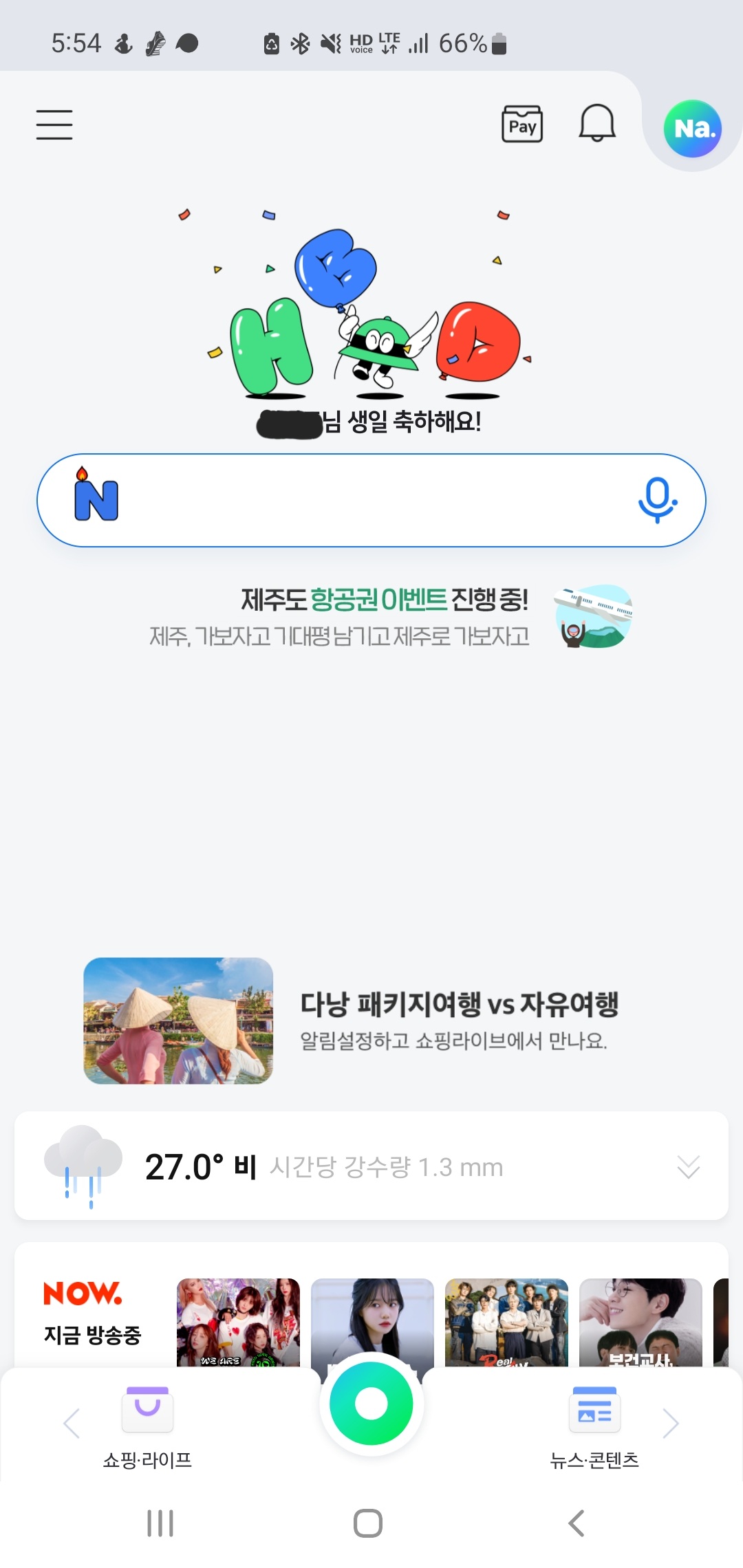The width and height of the screenshot is (743, 1568).
Task: Start voice search with the microphone
Action: (x=657, y=500)
